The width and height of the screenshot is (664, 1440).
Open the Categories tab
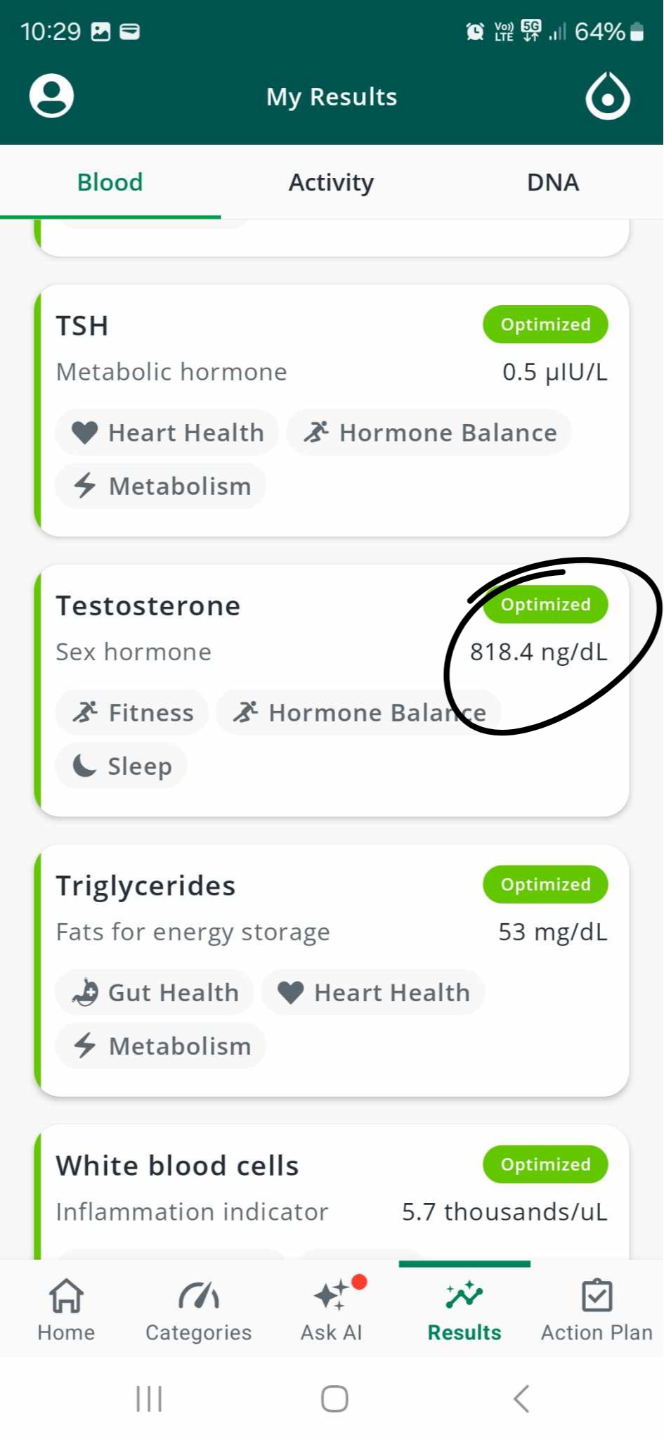pyautogui.click(x=198, y=1310)
